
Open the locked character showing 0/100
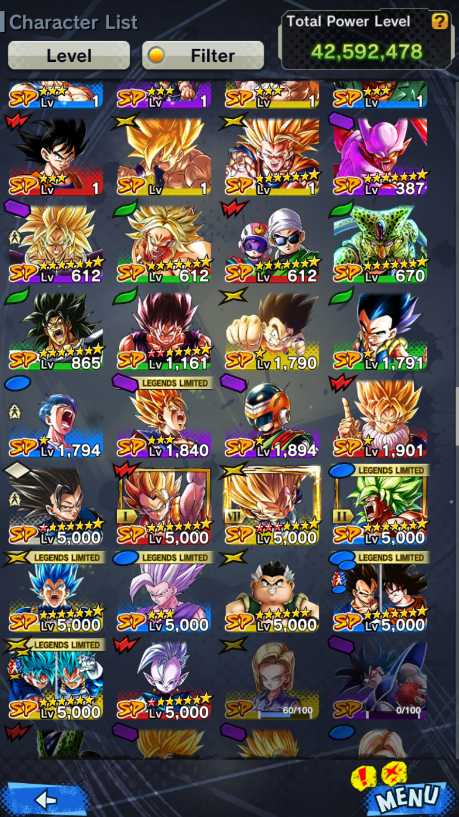pyautogui.click(x=379, y=680)
